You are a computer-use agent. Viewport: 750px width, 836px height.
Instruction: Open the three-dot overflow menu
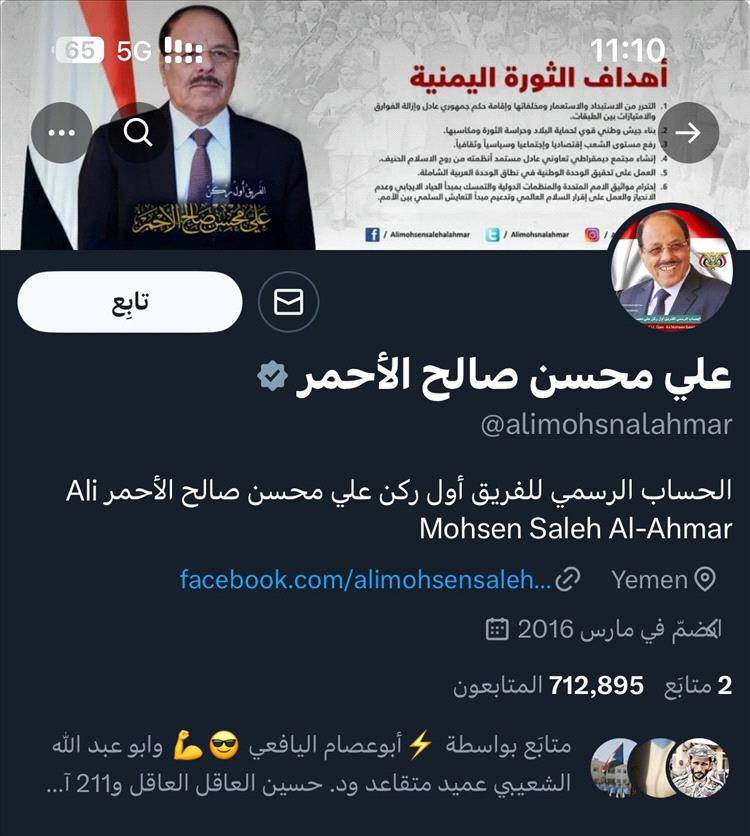pyautogui.click(x=61, y=133)
